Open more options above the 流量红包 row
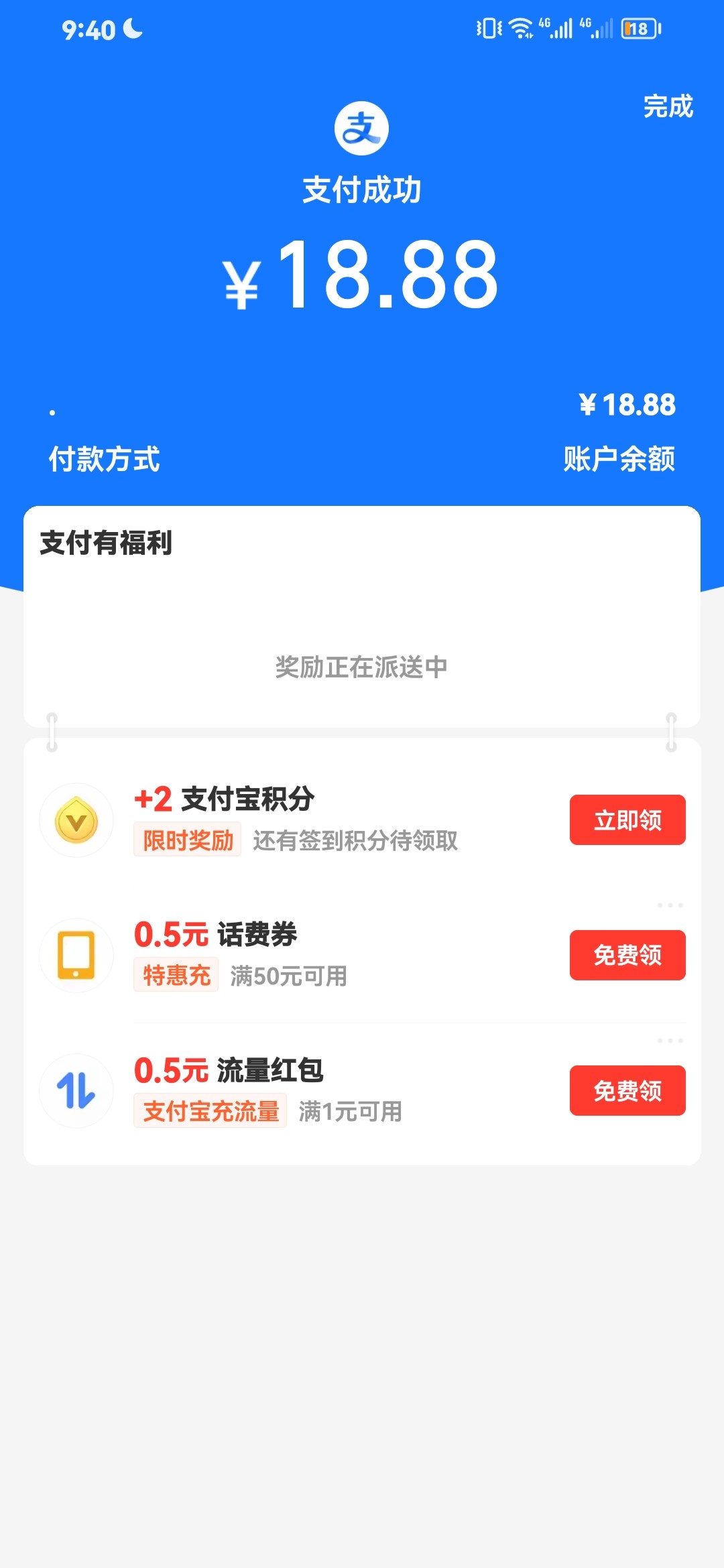The height and width of the screenshot is (1568, 724). coord(670,1041)
